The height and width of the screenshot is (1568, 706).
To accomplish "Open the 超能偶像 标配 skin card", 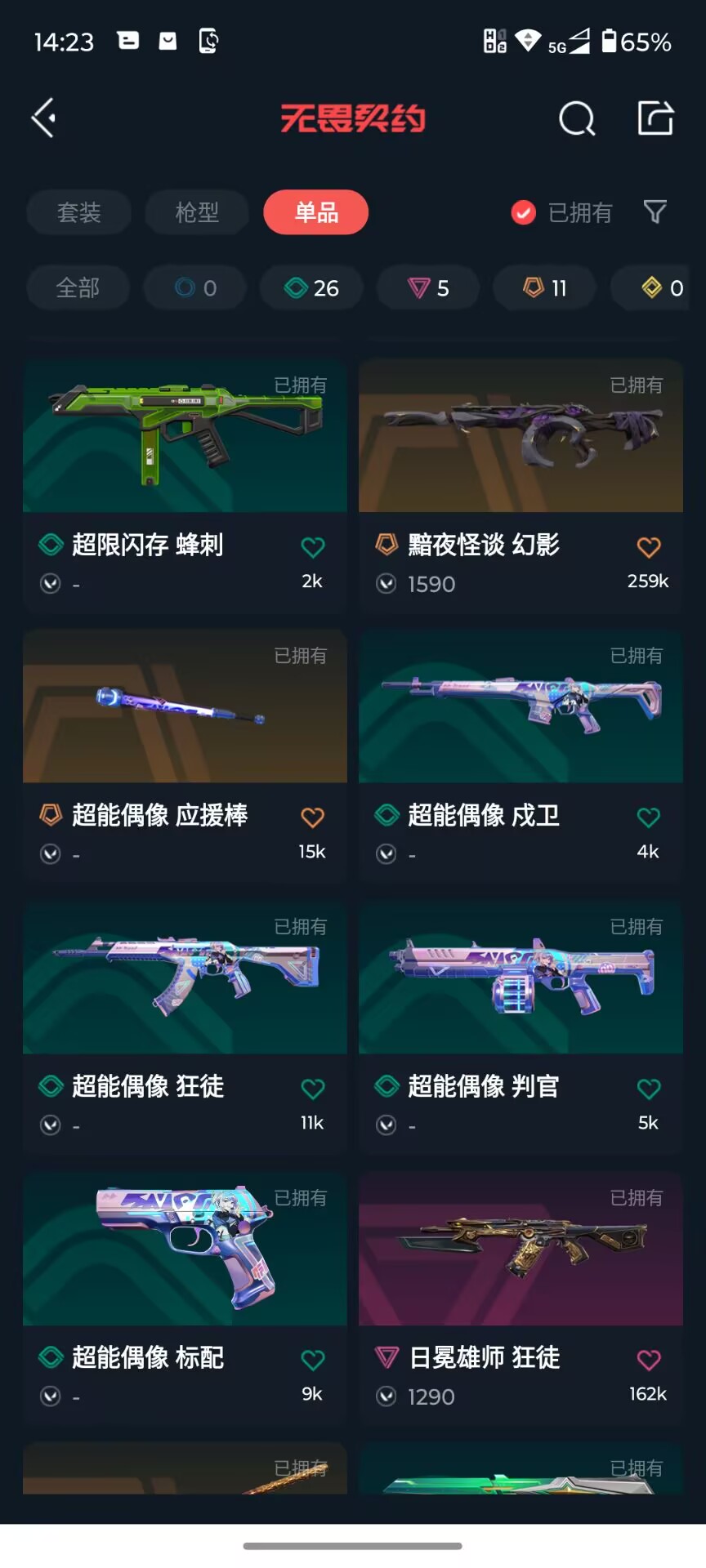I will [185, 1298].
